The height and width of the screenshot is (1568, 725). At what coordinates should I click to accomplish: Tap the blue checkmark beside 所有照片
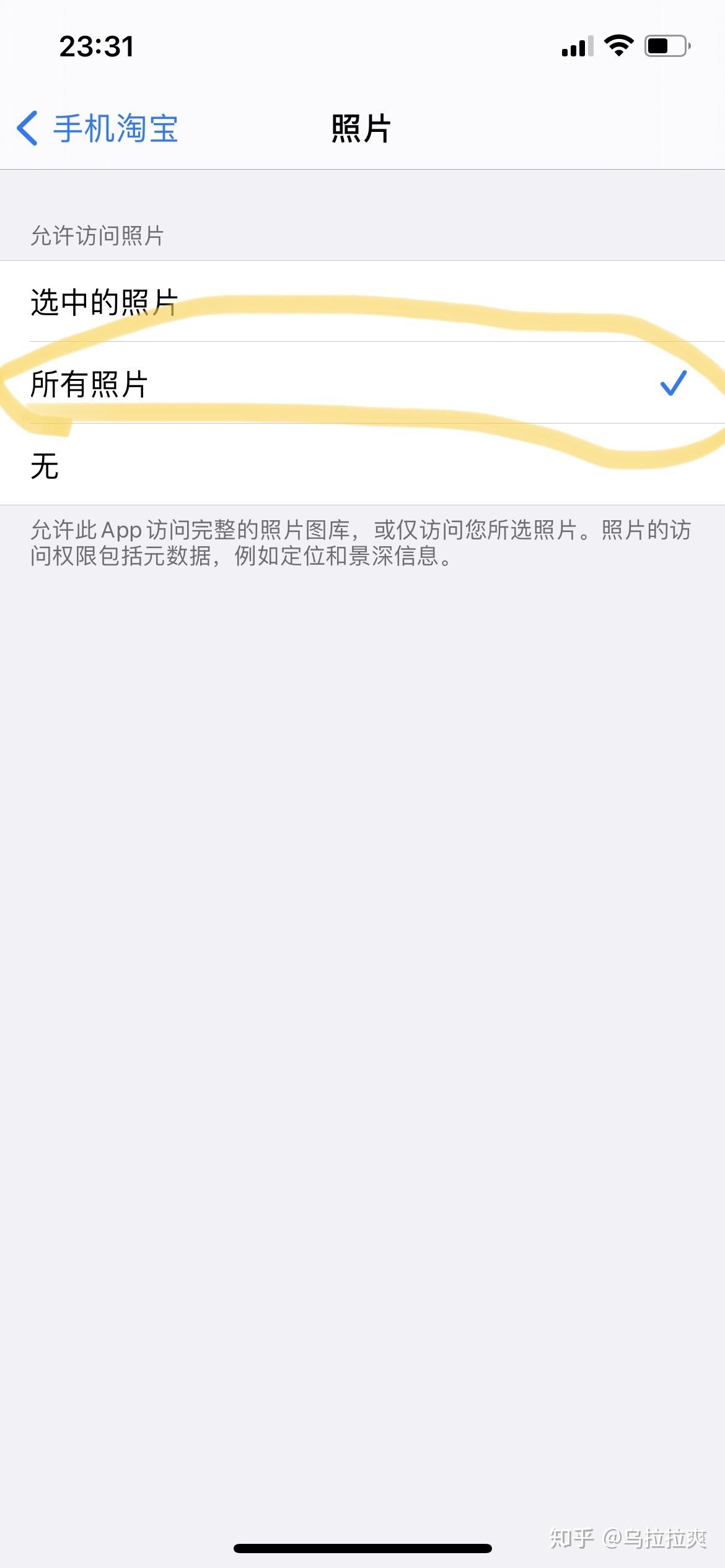tap(675, 383)
